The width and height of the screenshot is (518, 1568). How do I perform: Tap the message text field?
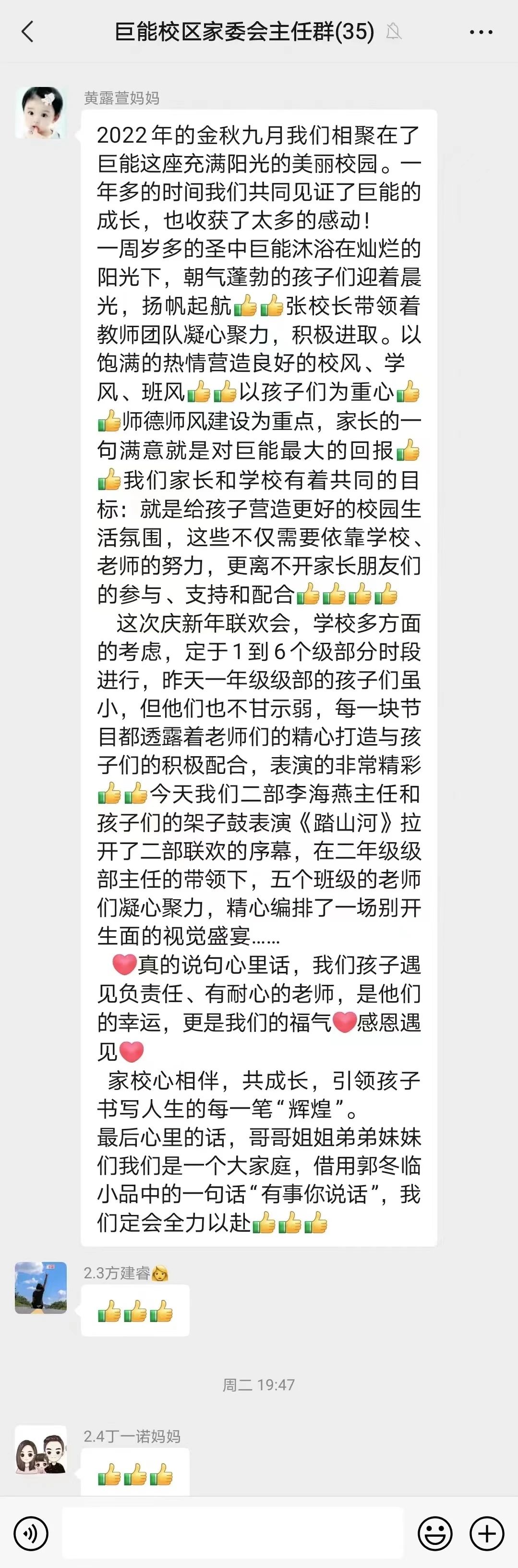coord(232,1533)
